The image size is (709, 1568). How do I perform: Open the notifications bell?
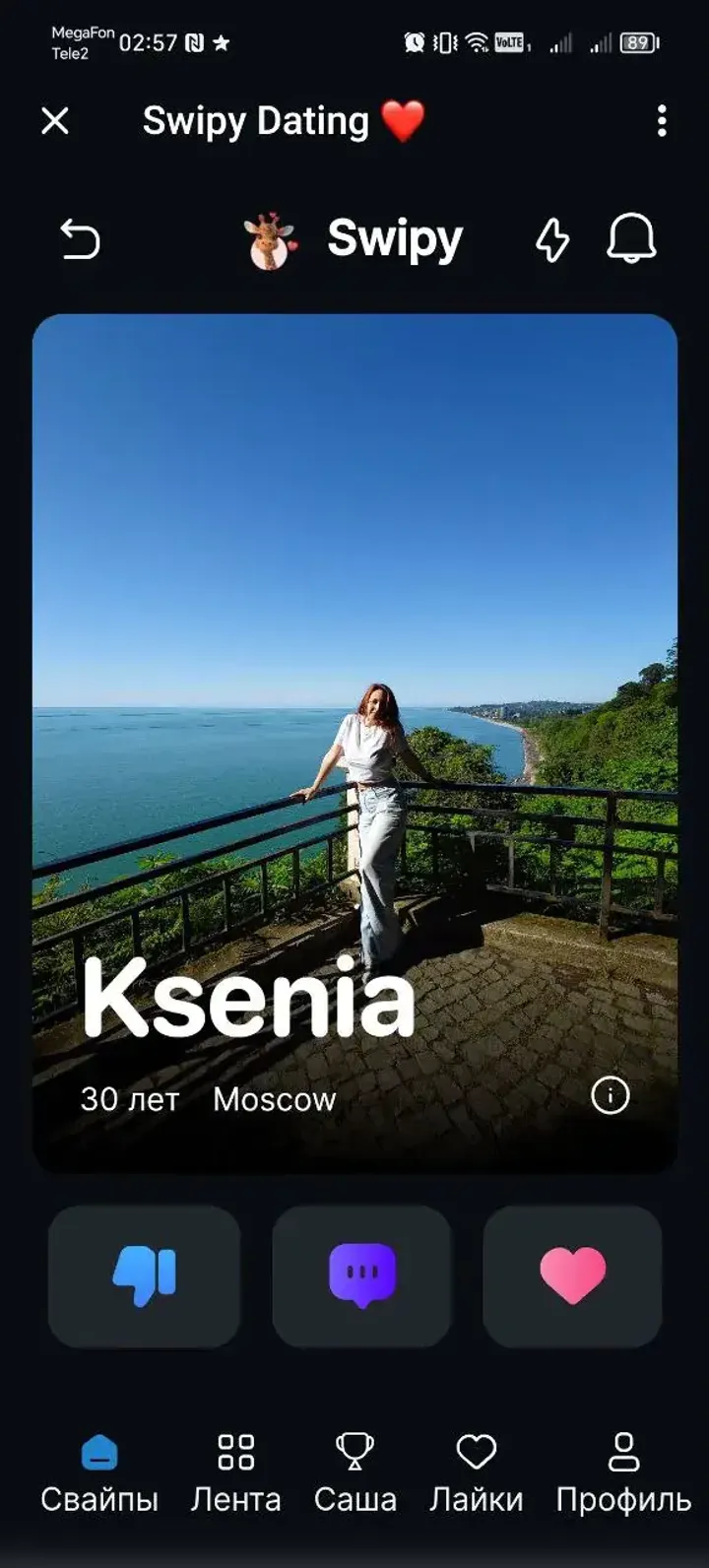point(630,239)
